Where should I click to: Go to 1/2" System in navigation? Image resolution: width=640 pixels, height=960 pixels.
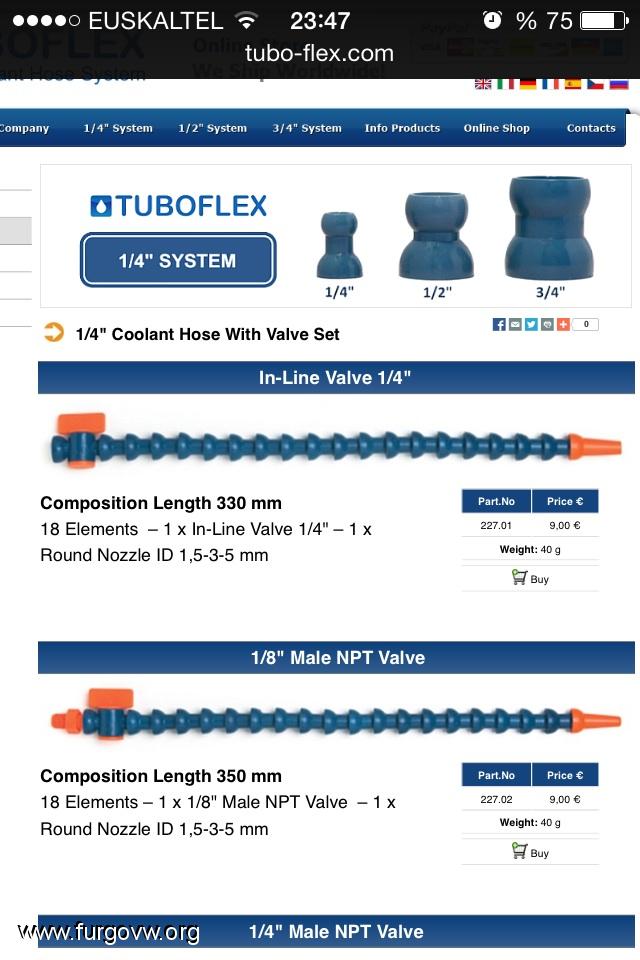point(212,128)
